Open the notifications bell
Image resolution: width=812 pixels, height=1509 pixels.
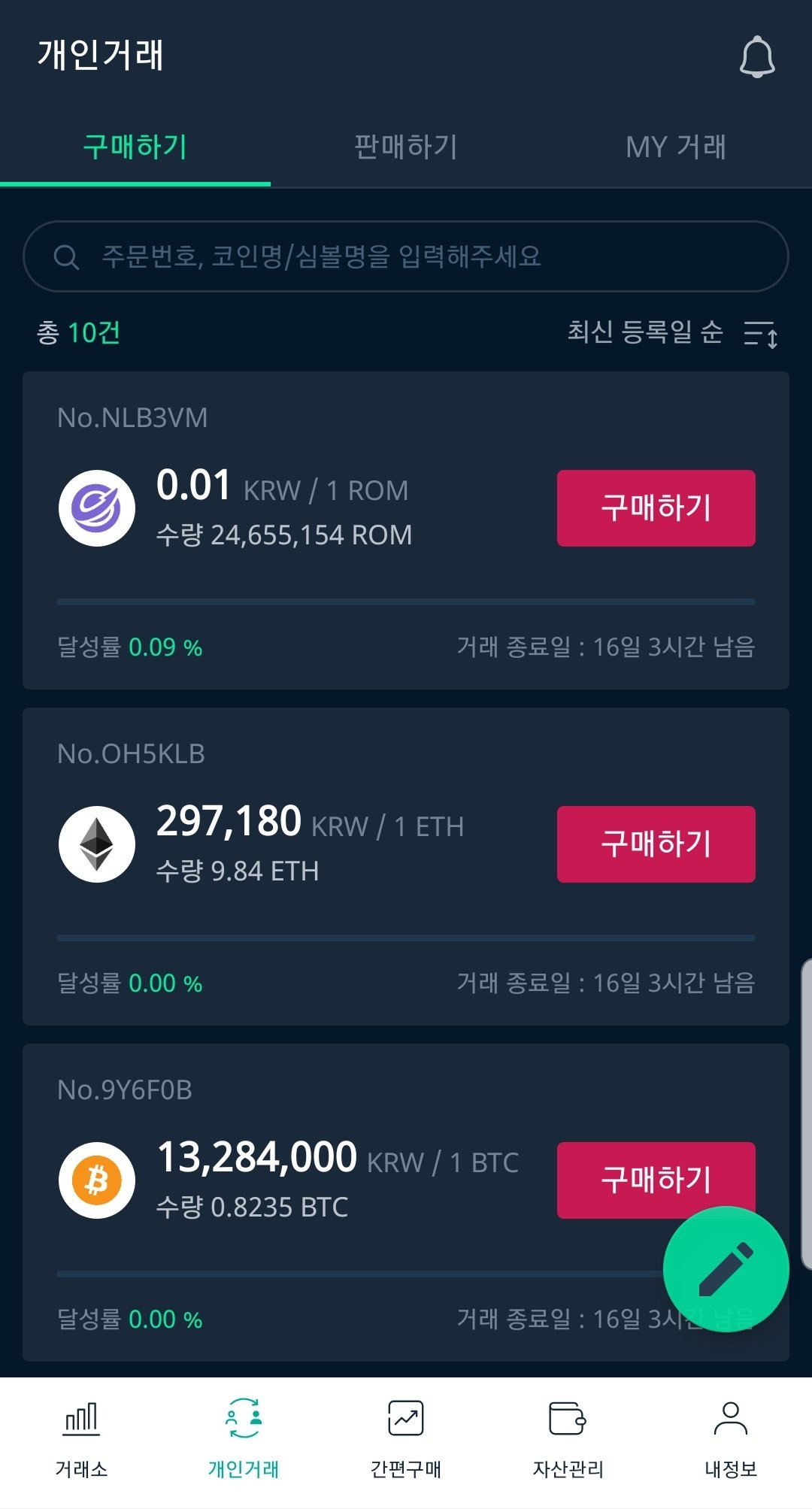tap(757, 56)
